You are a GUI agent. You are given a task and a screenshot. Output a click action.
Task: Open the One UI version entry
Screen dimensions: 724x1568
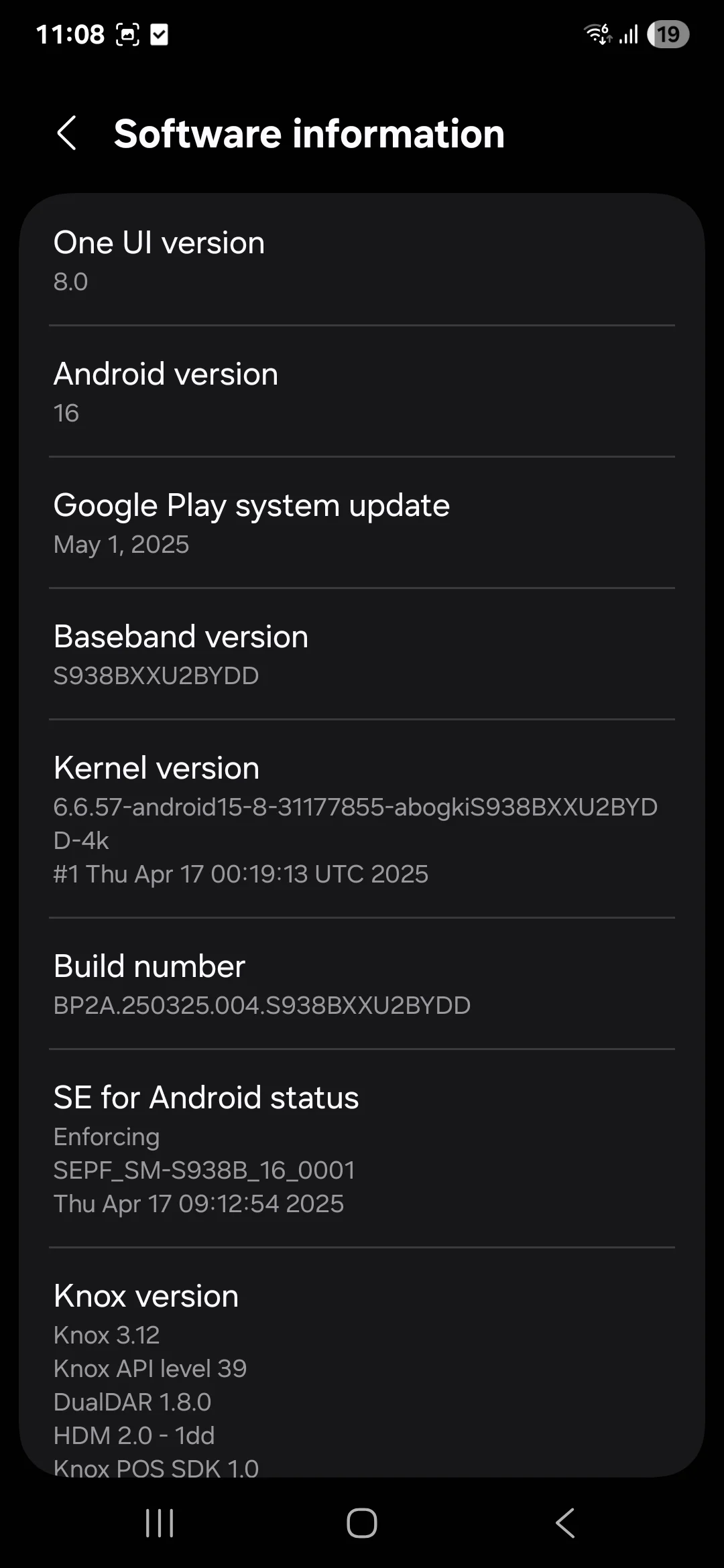362,260
